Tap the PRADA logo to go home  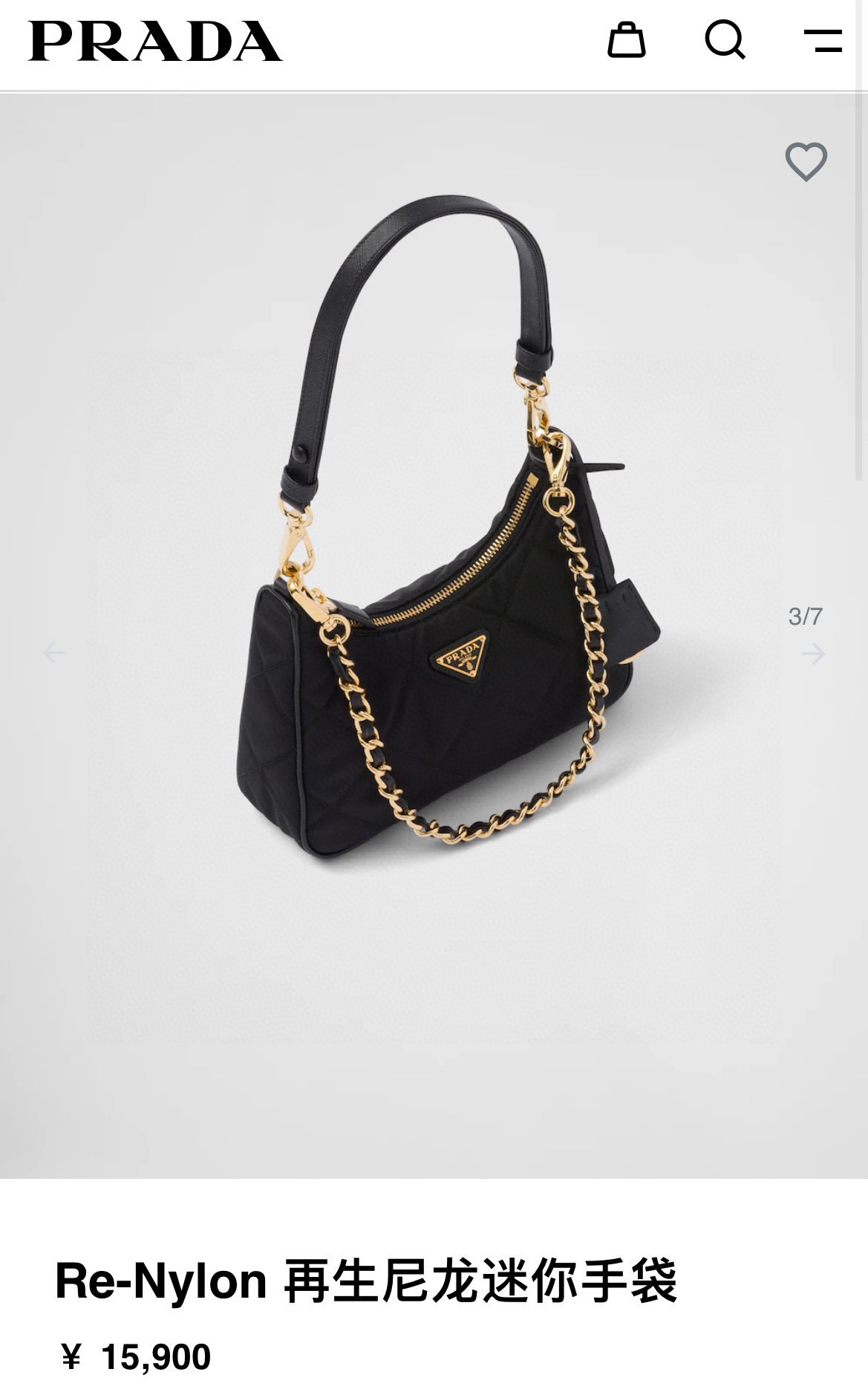click(x=155, y=41)
